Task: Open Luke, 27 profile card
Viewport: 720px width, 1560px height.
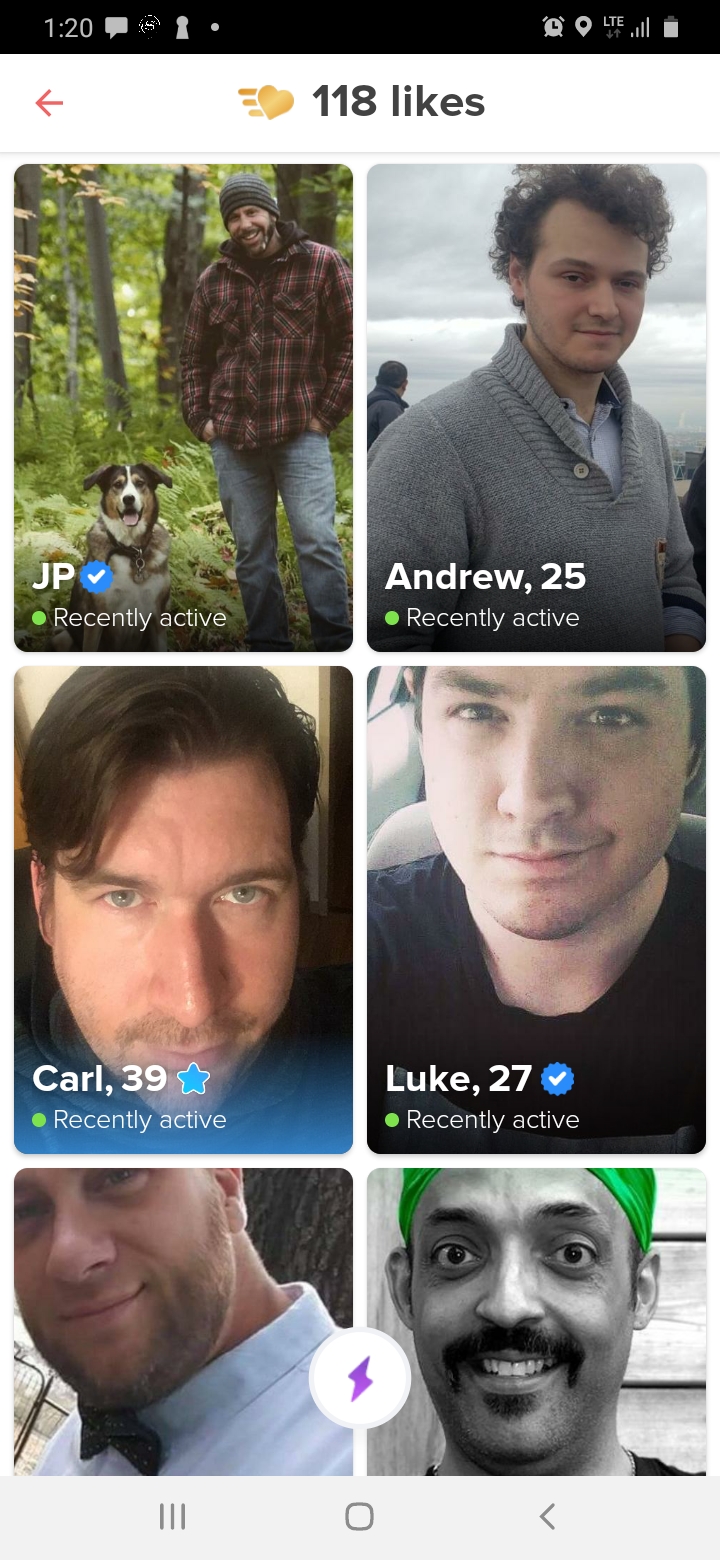Action: 536,909
